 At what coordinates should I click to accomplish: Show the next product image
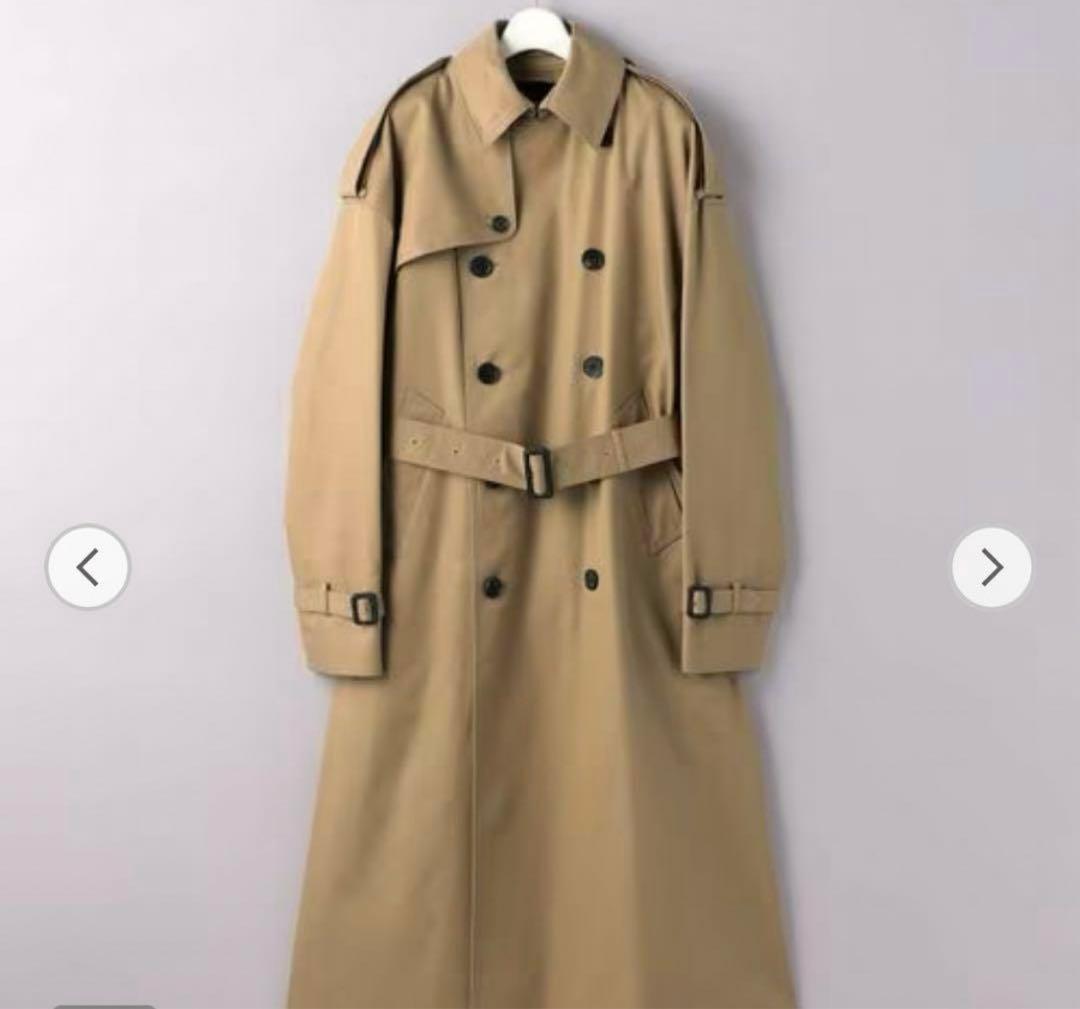pos(991,567)
